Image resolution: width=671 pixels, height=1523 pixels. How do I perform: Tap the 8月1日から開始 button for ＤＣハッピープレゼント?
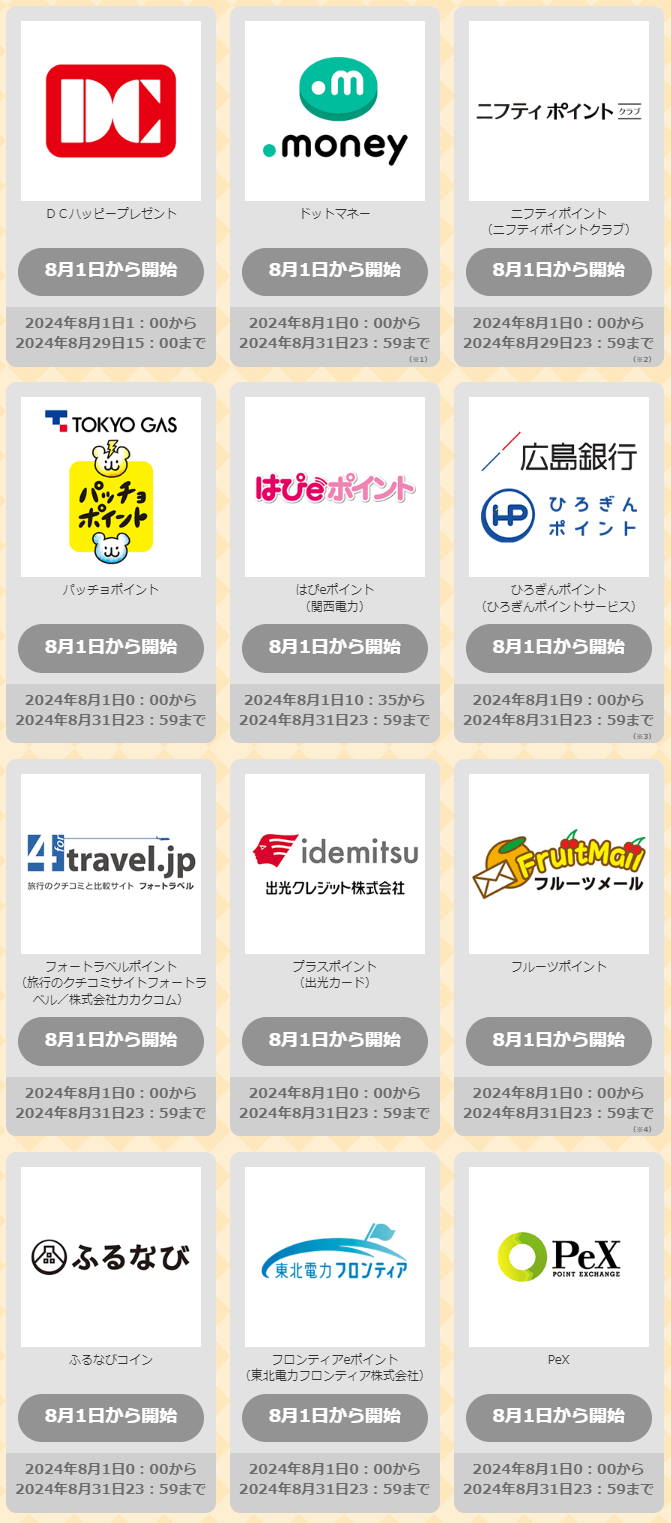pos(111,271)
